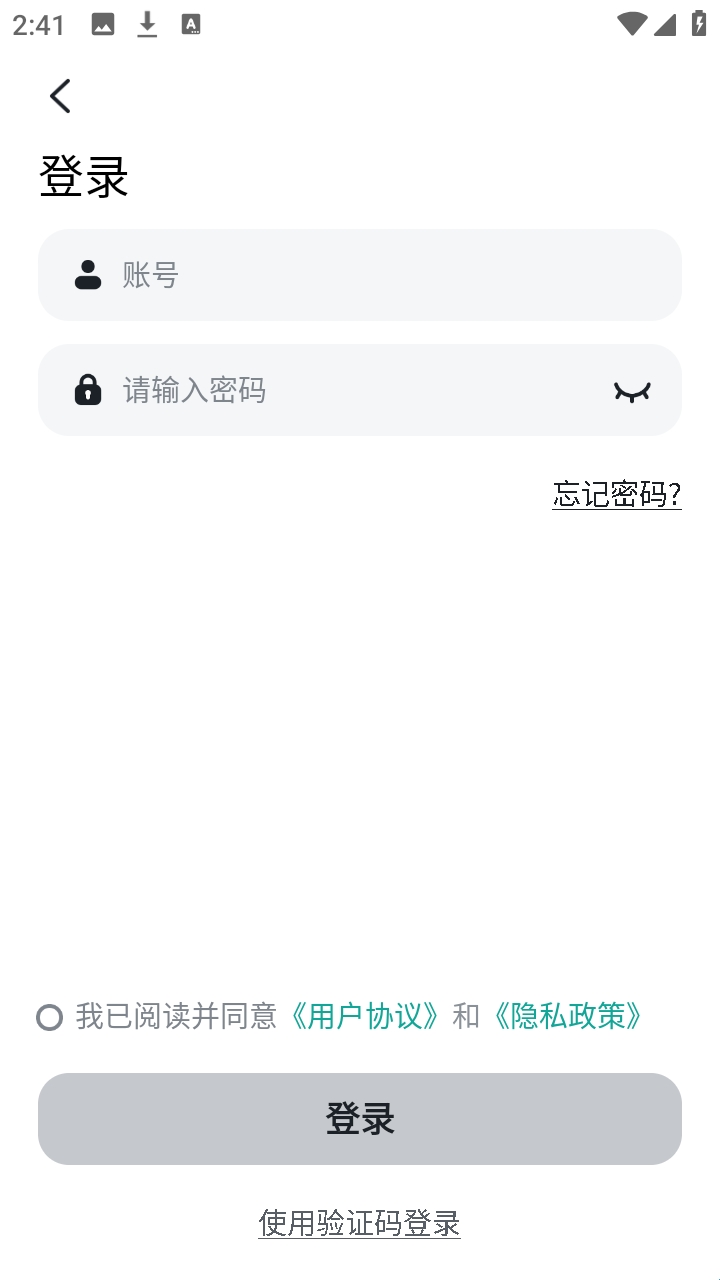This screenshot has height=1280, width=720.
Task: Tap the 登录 button
Action: (x=360, y=1119)
